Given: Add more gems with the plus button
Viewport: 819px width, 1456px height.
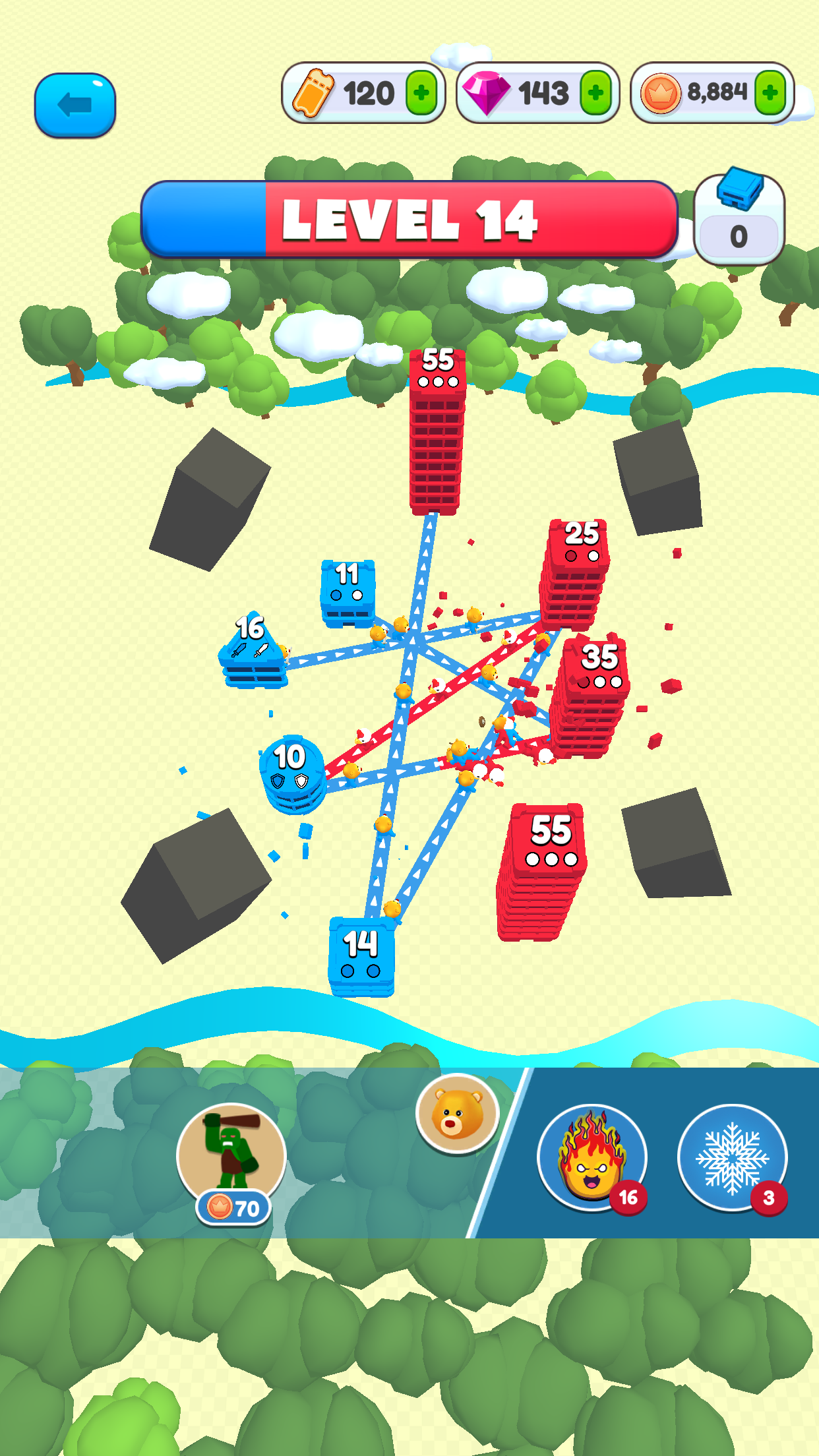Looking at the screenshot, I should coord(596,93).
